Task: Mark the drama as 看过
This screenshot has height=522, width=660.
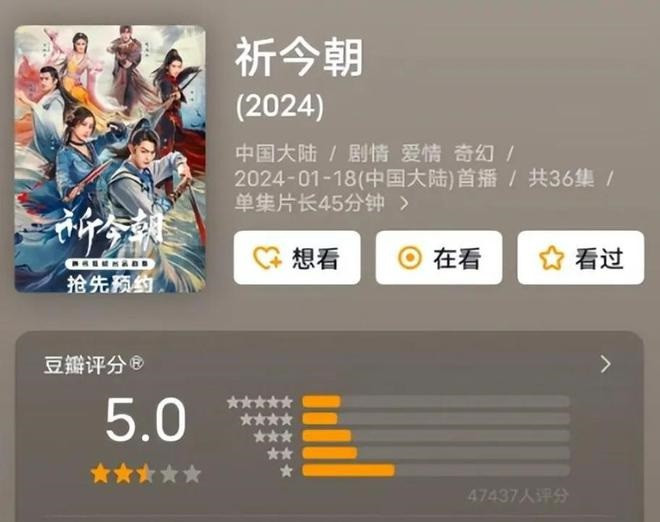Action: 581,258
